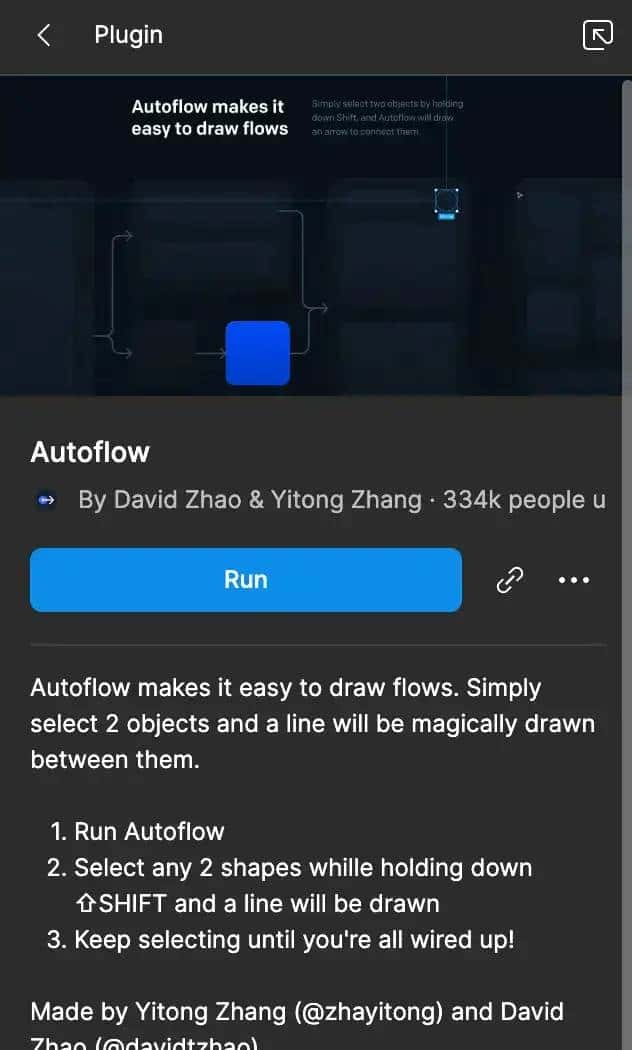The width and height of the screenshot is (632, 1050).
Task: Open the three-dot more options menu
Action: [573, 580]
